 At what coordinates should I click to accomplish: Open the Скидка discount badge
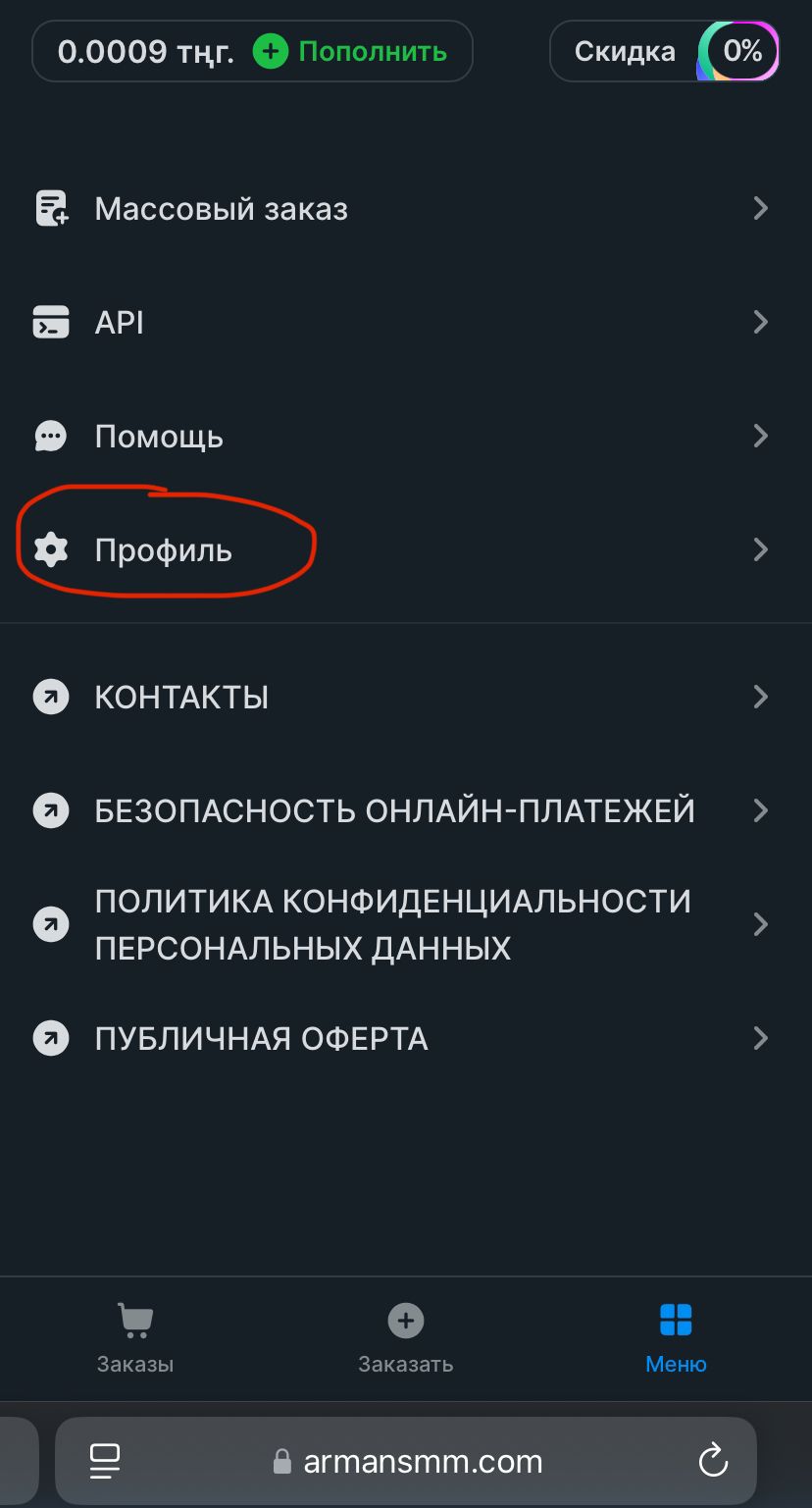(665, 51)
